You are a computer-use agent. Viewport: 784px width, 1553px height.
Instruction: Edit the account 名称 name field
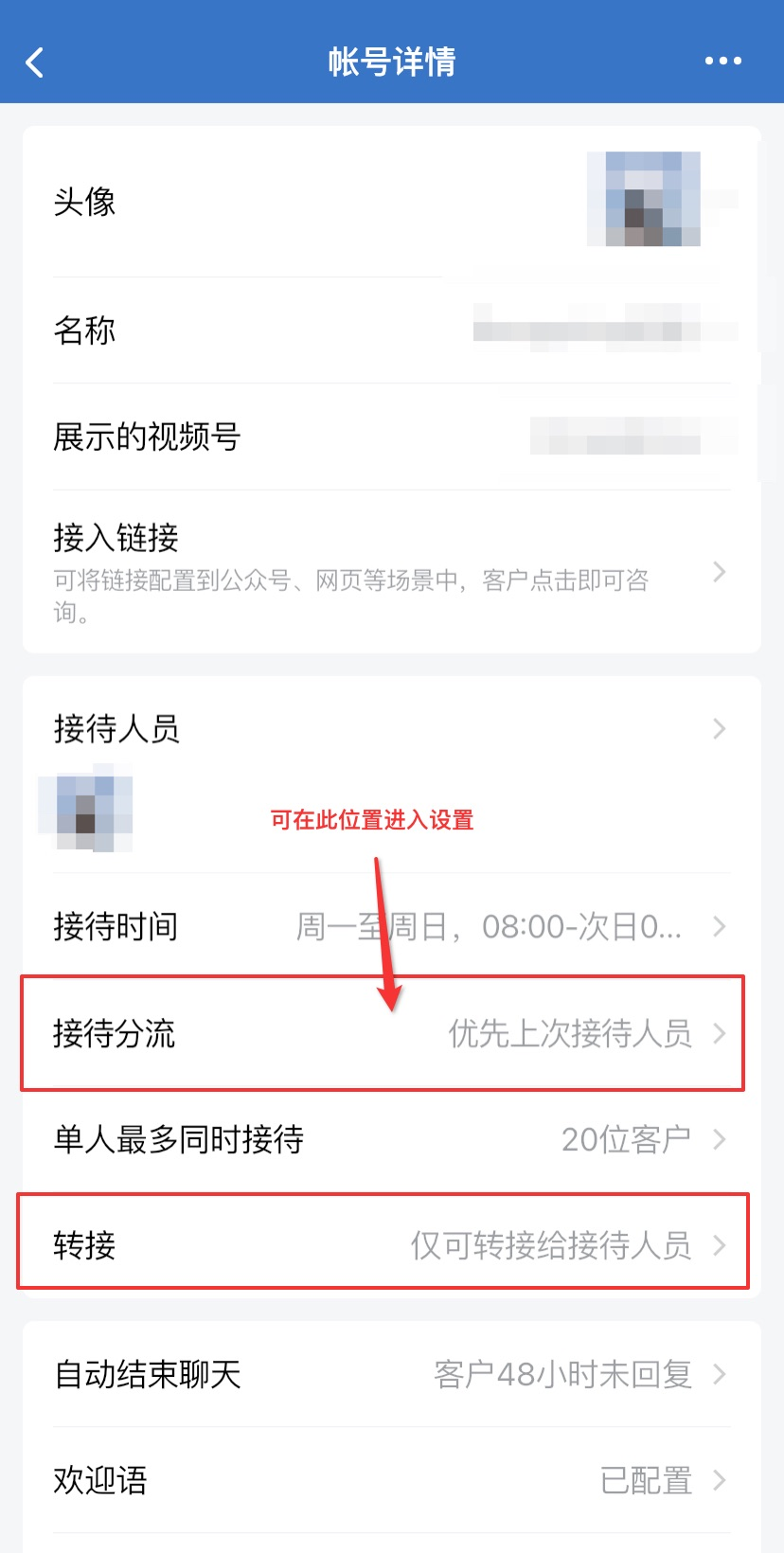point(392,330)
